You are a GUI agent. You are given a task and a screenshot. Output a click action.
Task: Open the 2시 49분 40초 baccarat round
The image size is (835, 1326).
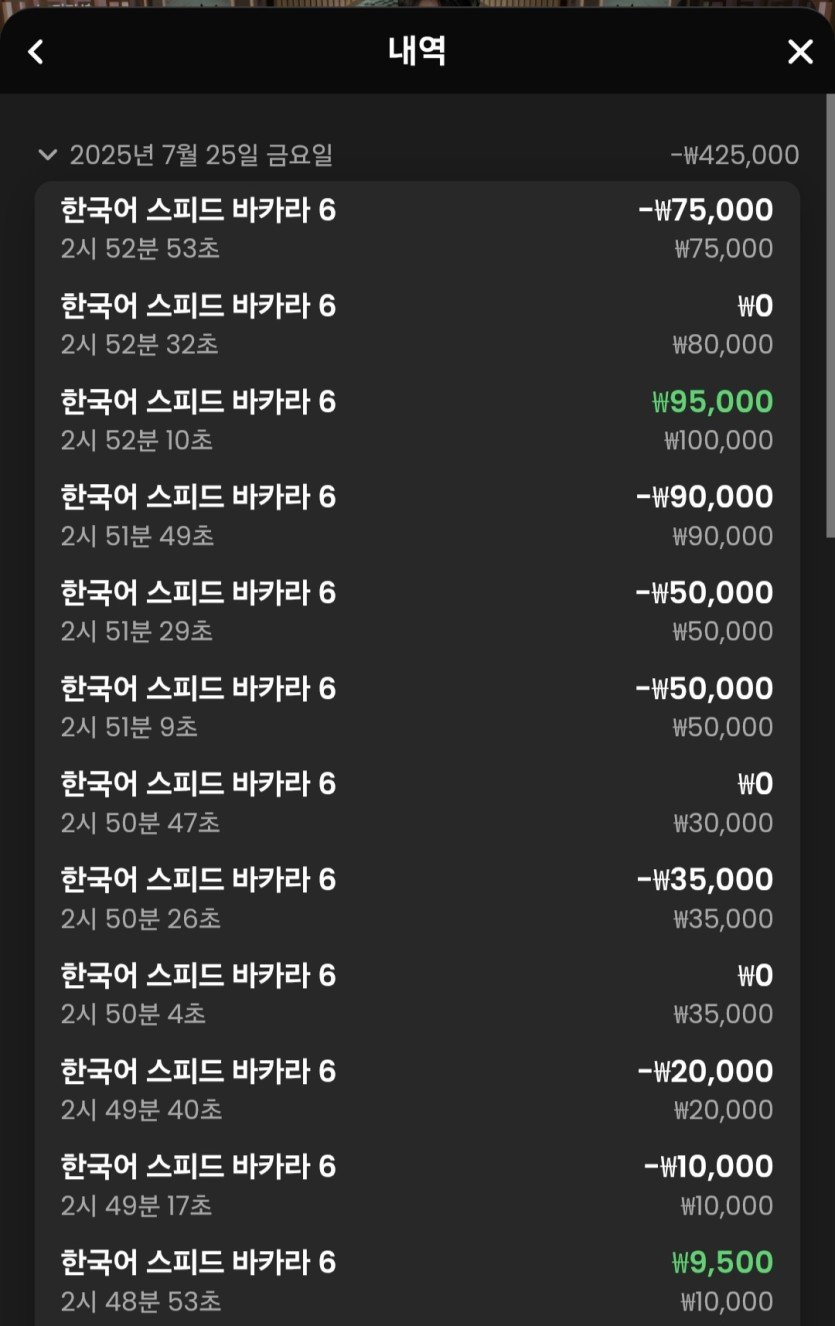416,1090
